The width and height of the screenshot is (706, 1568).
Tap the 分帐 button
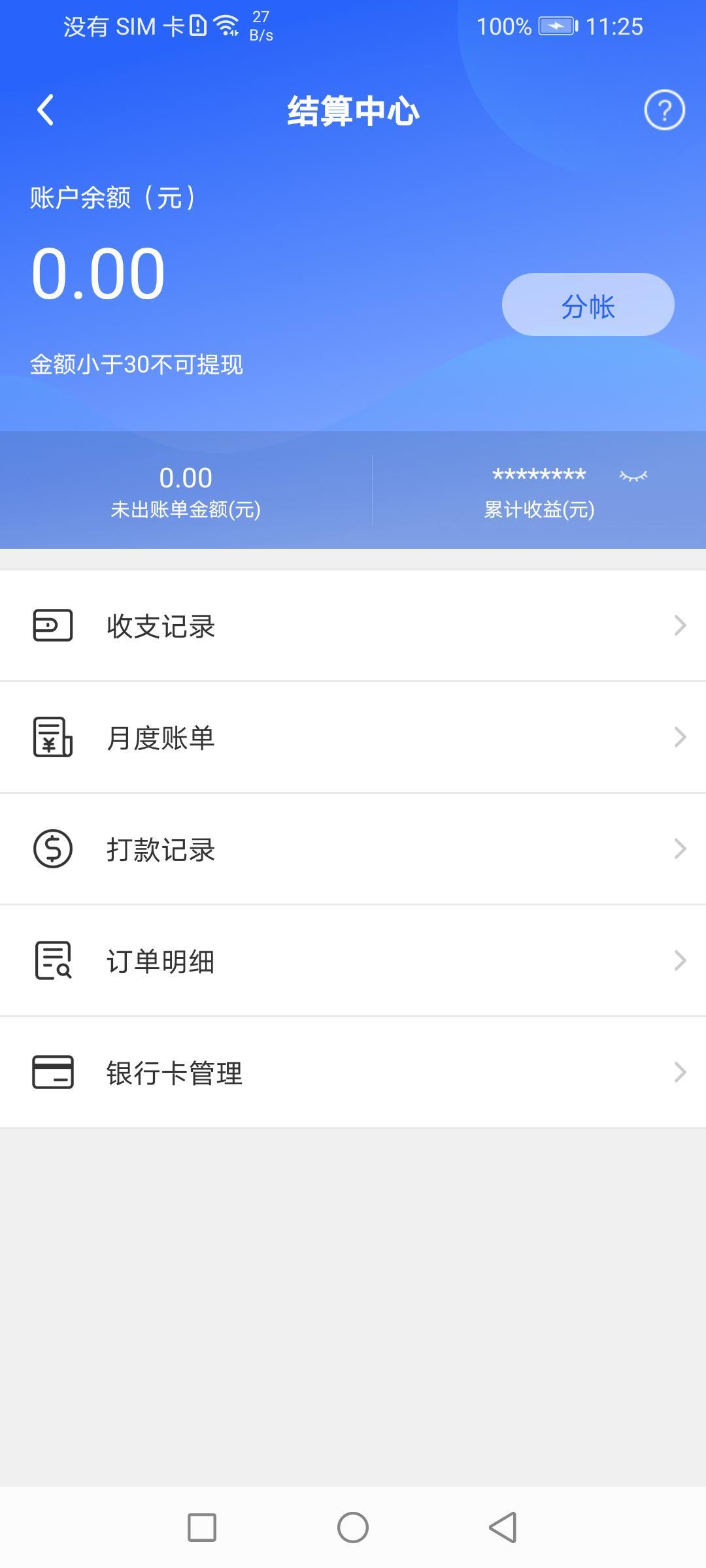[x=588, y=305]
